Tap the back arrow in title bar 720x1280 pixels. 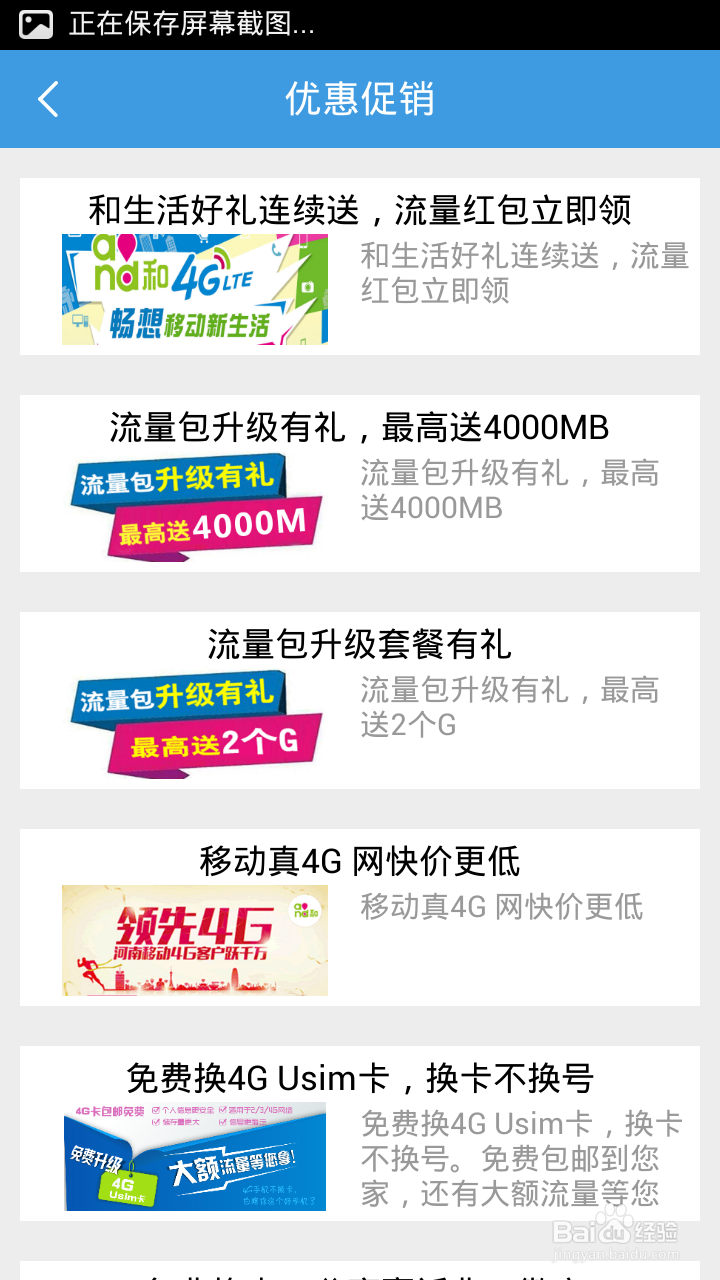tap(47, 99)
